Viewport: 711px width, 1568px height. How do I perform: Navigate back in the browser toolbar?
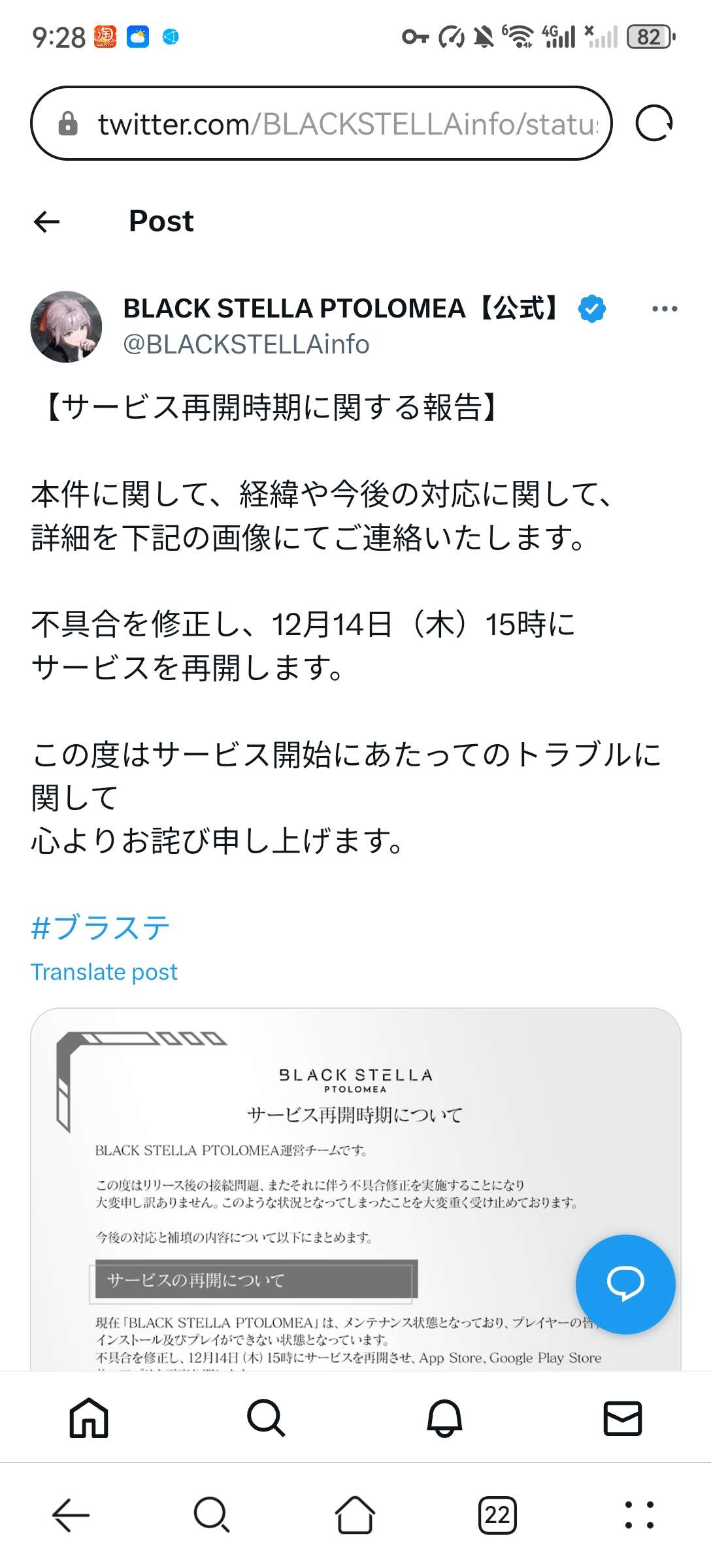click(71, 1515)
